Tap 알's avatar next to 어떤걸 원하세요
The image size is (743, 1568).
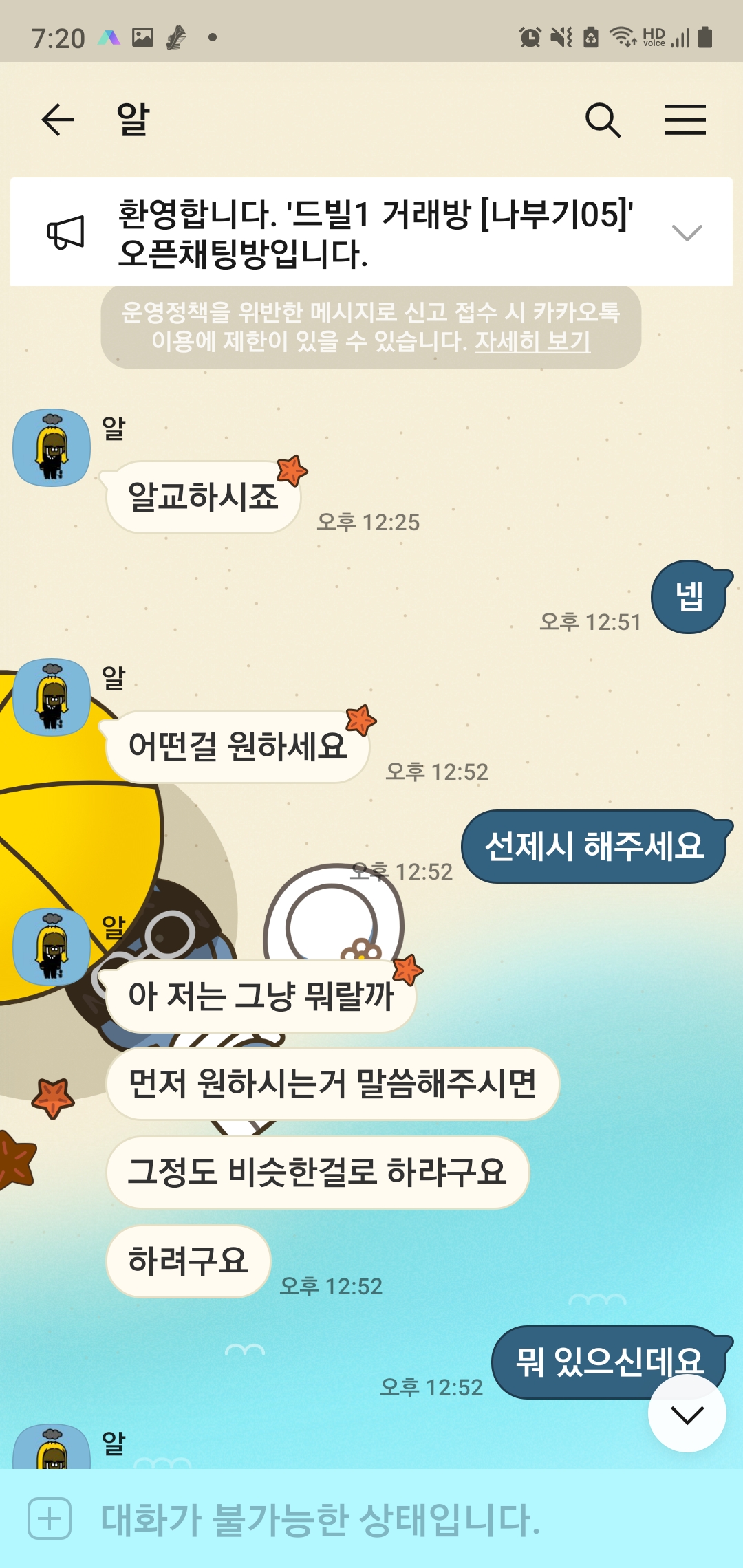tap(52, 697)
